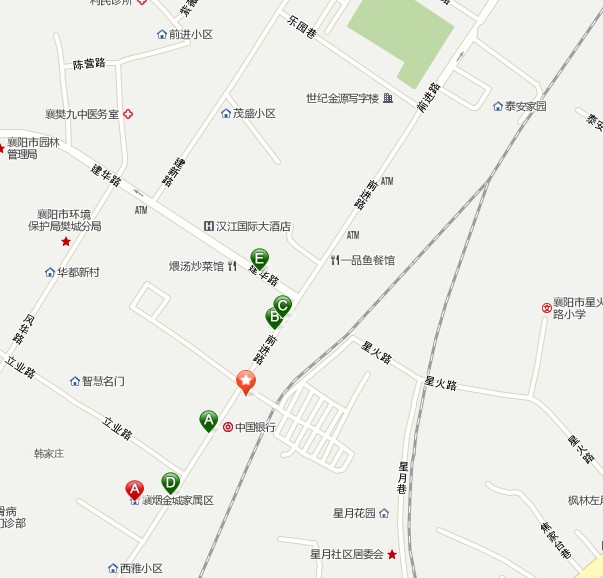603x578 pixels.
Task: Select the green marker A near 中国银行
Action: point(208,419)
